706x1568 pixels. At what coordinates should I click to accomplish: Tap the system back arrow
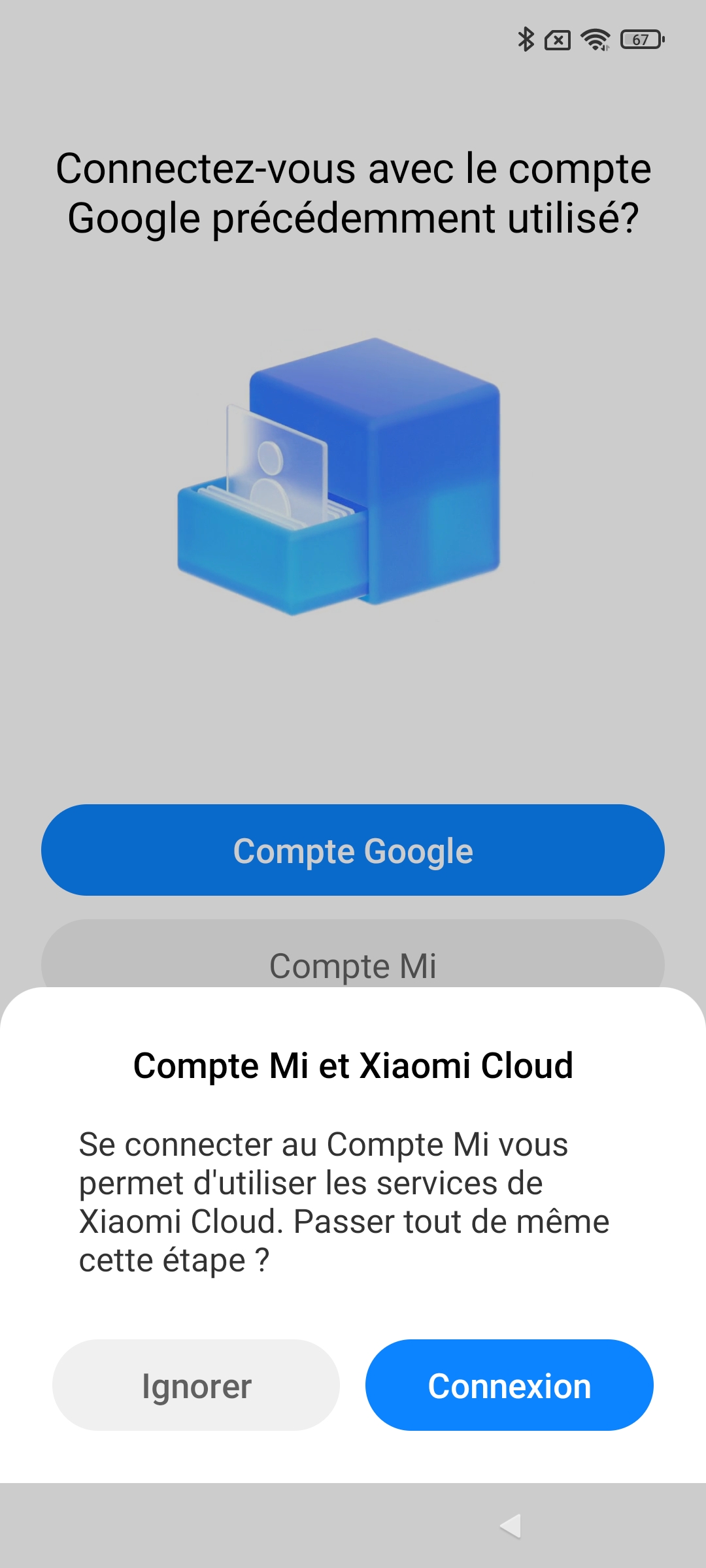pos(511,1526)
